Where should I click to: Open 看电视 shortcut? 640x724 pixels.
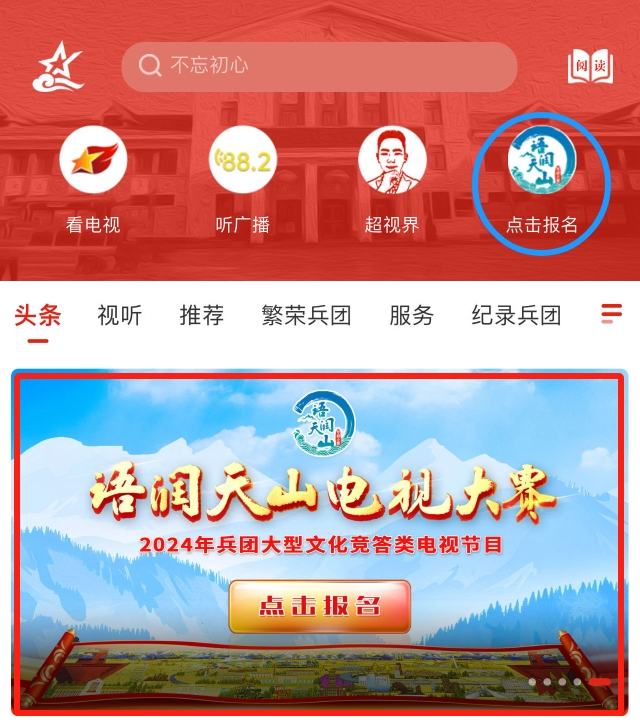pos(93,160)
